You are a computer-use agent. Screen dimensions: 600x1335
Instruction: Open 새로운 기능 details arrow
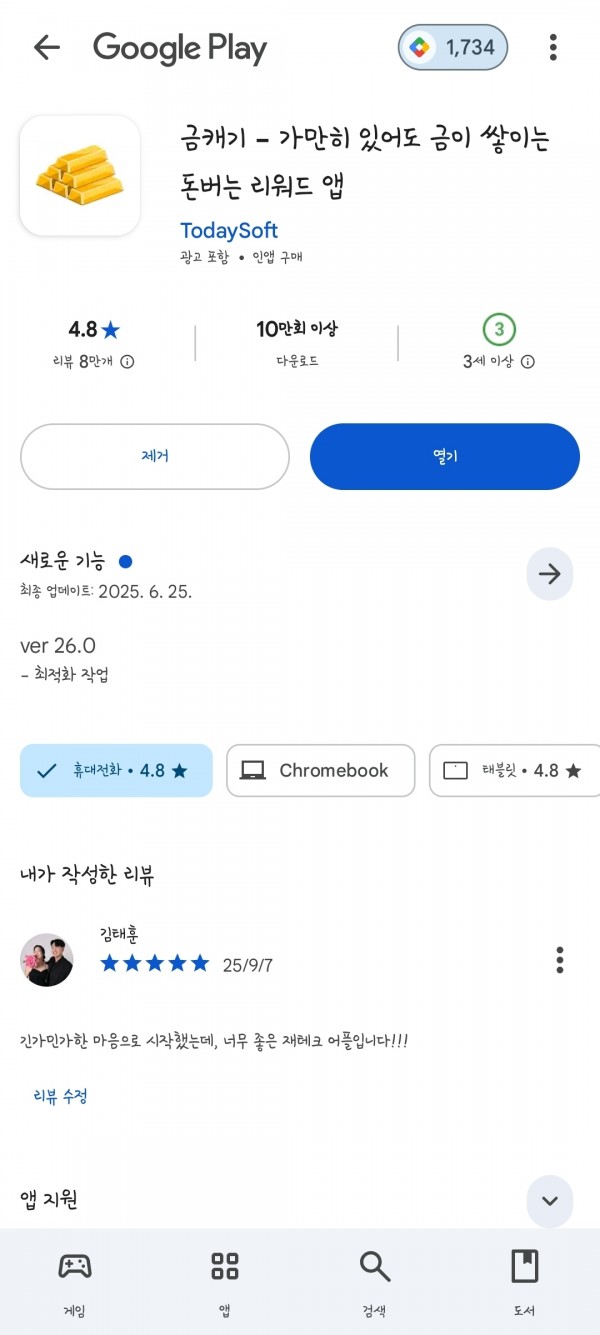[550, 574]
